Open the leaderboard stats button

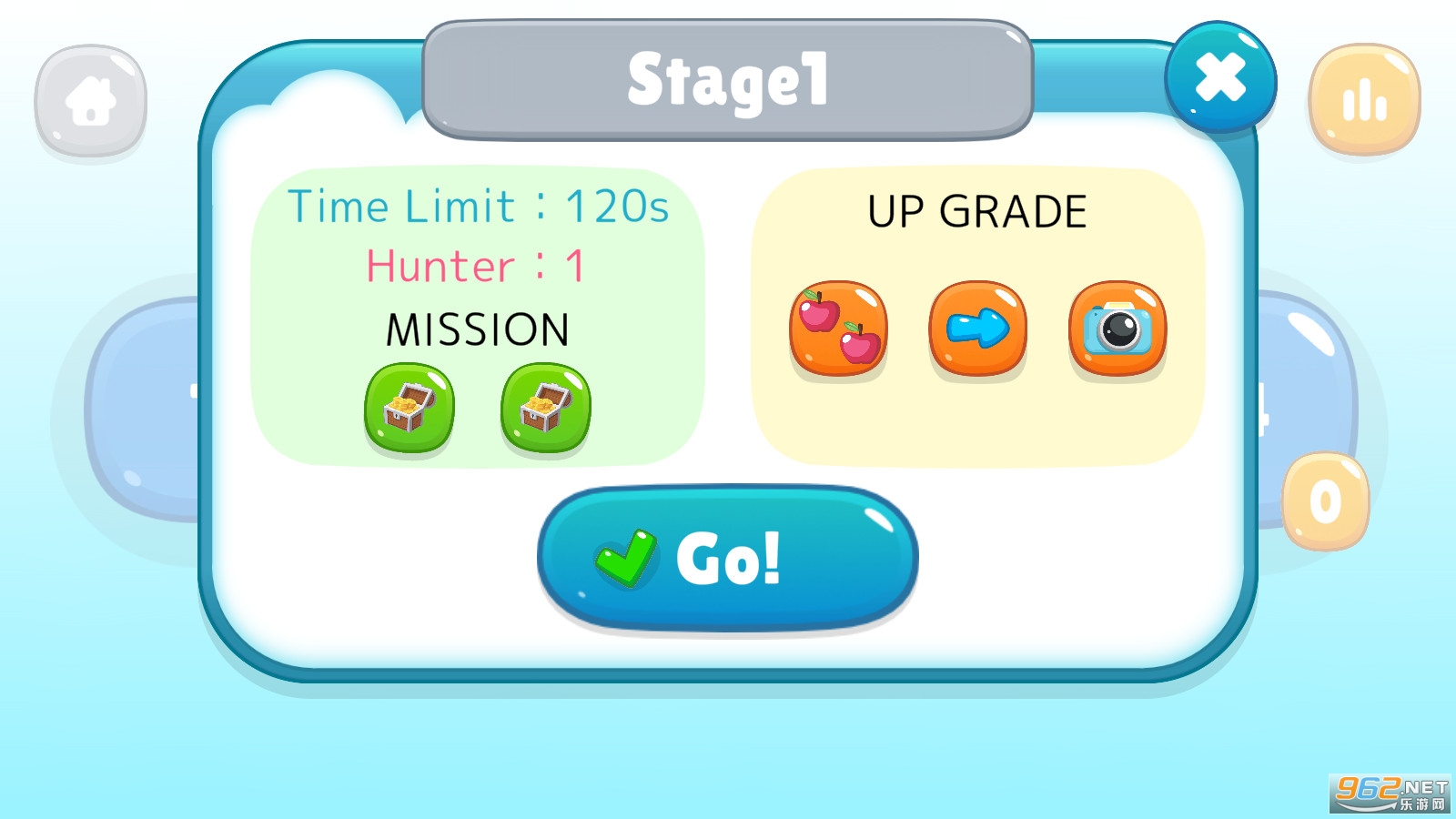1364,100
